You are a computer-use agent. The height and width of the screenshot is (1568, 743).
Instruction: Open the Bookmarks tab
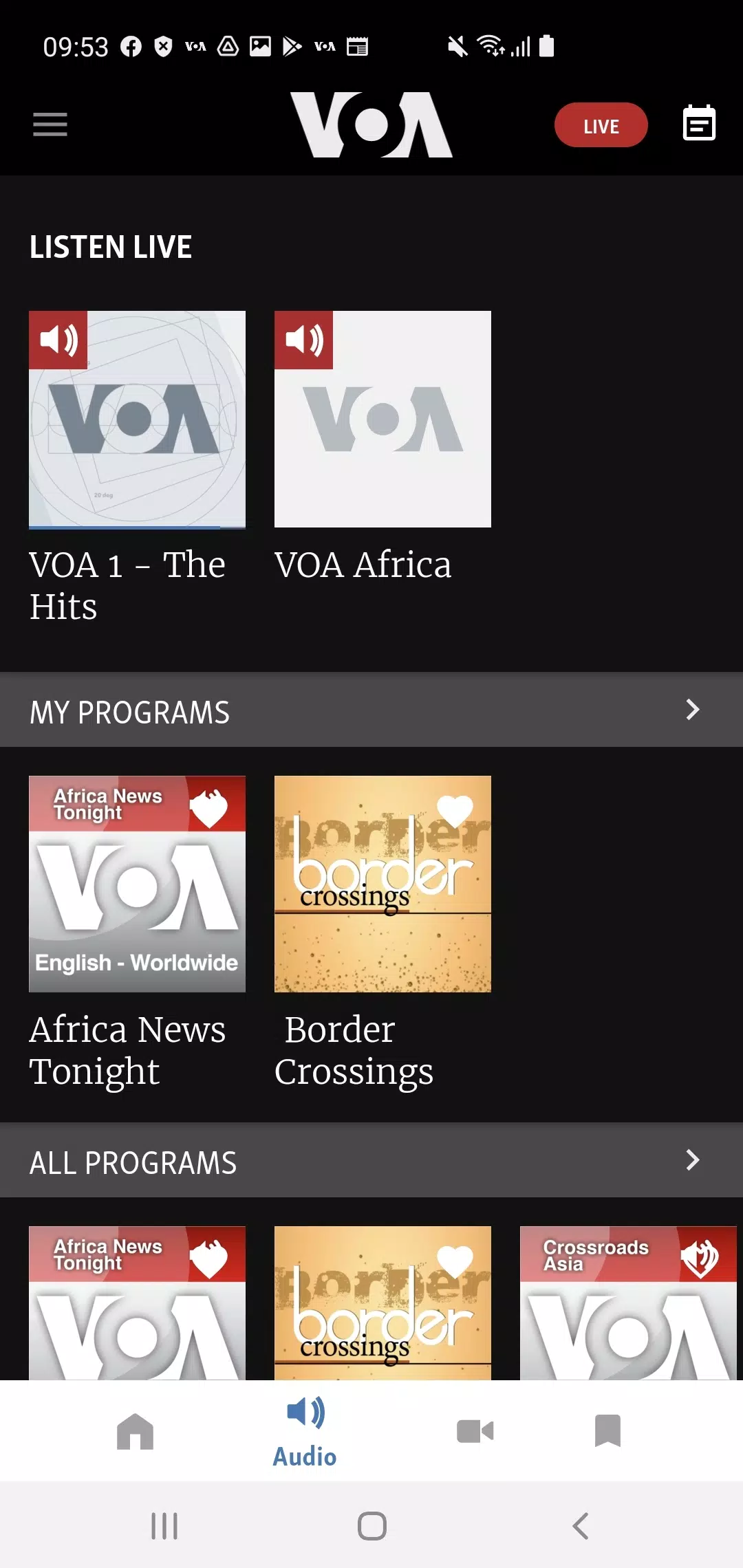(607, 1431)
